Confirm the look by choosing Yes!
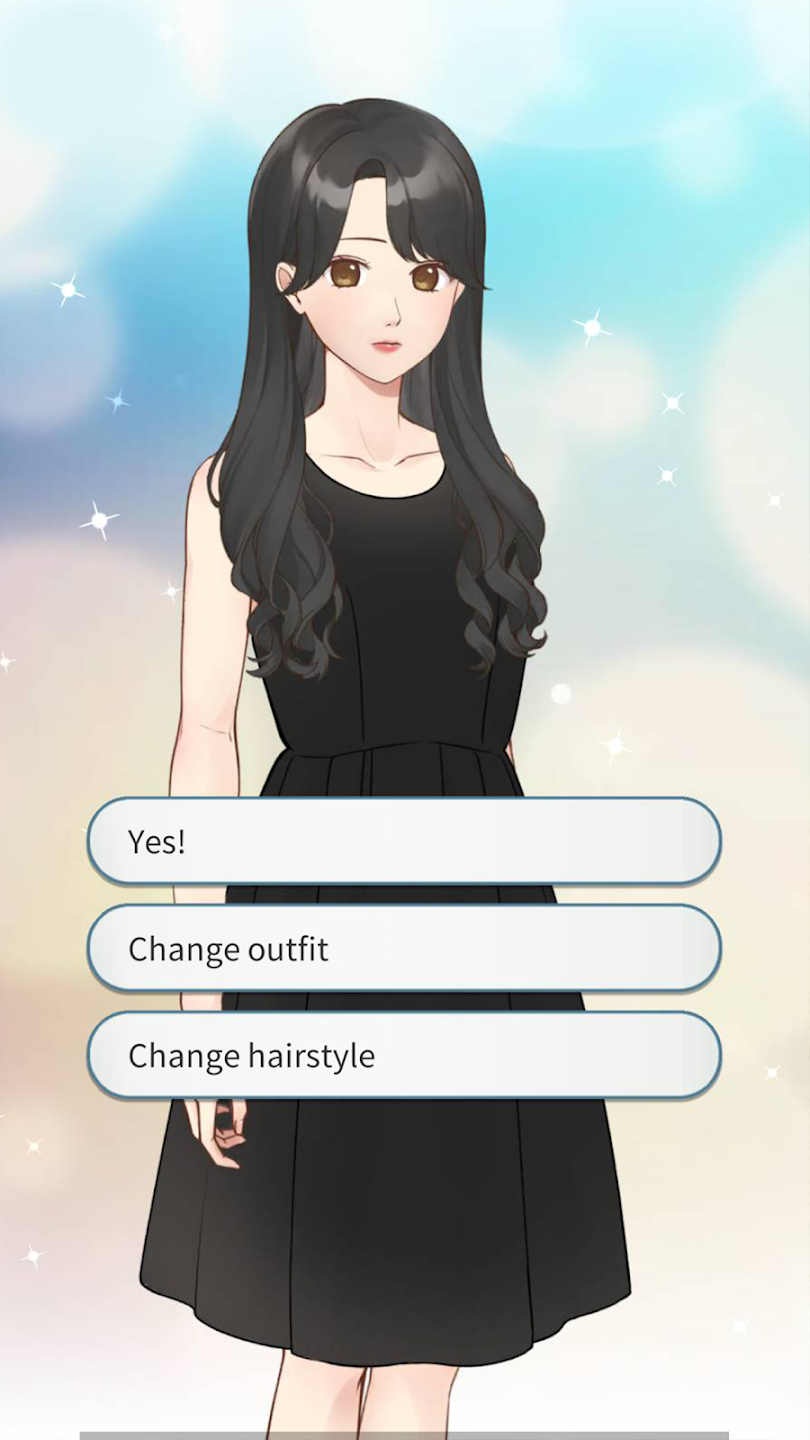 click(x=404, y=841)
